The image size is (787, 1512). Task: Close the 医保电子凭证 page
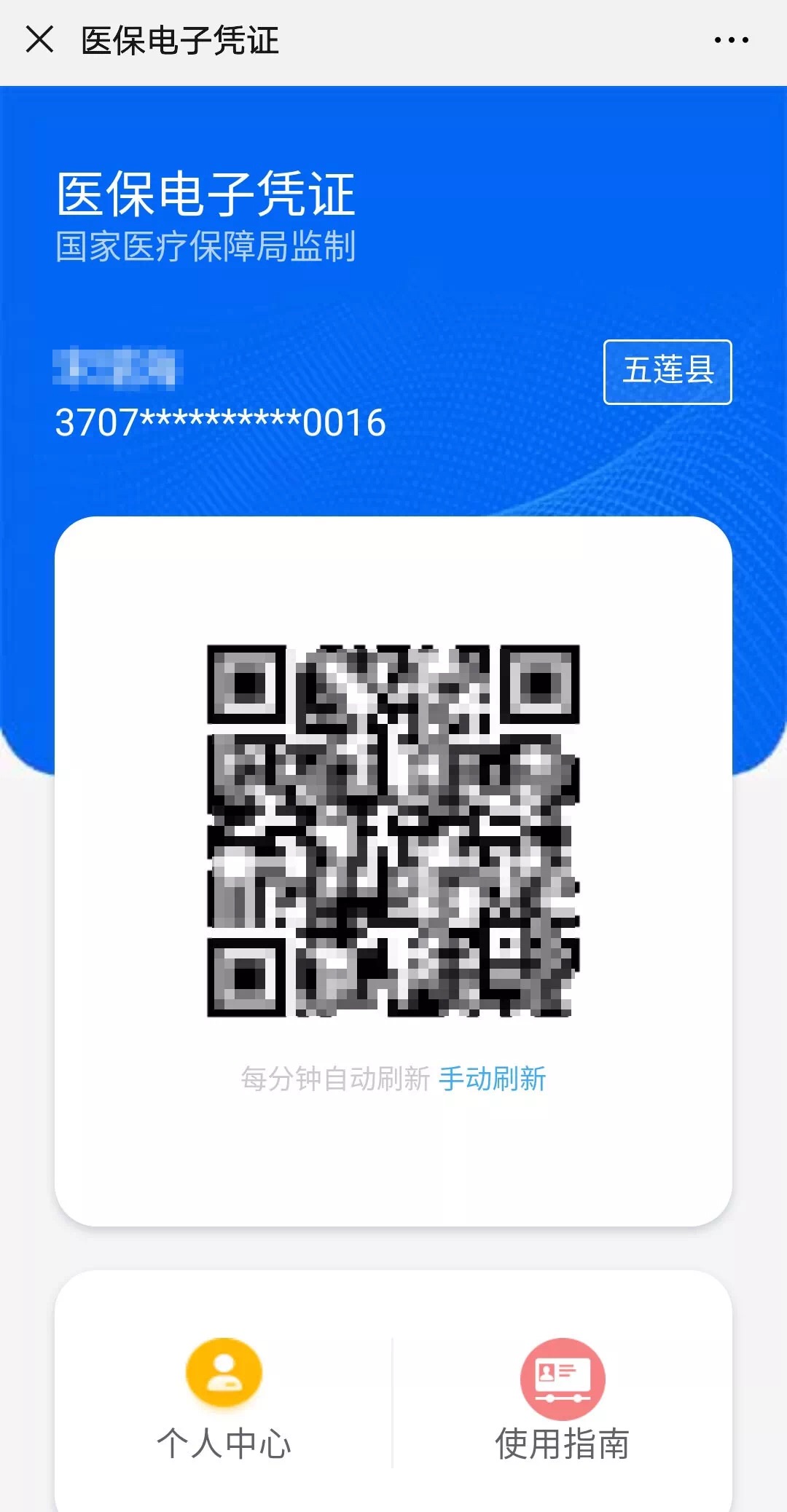click(x=39, y=39)
